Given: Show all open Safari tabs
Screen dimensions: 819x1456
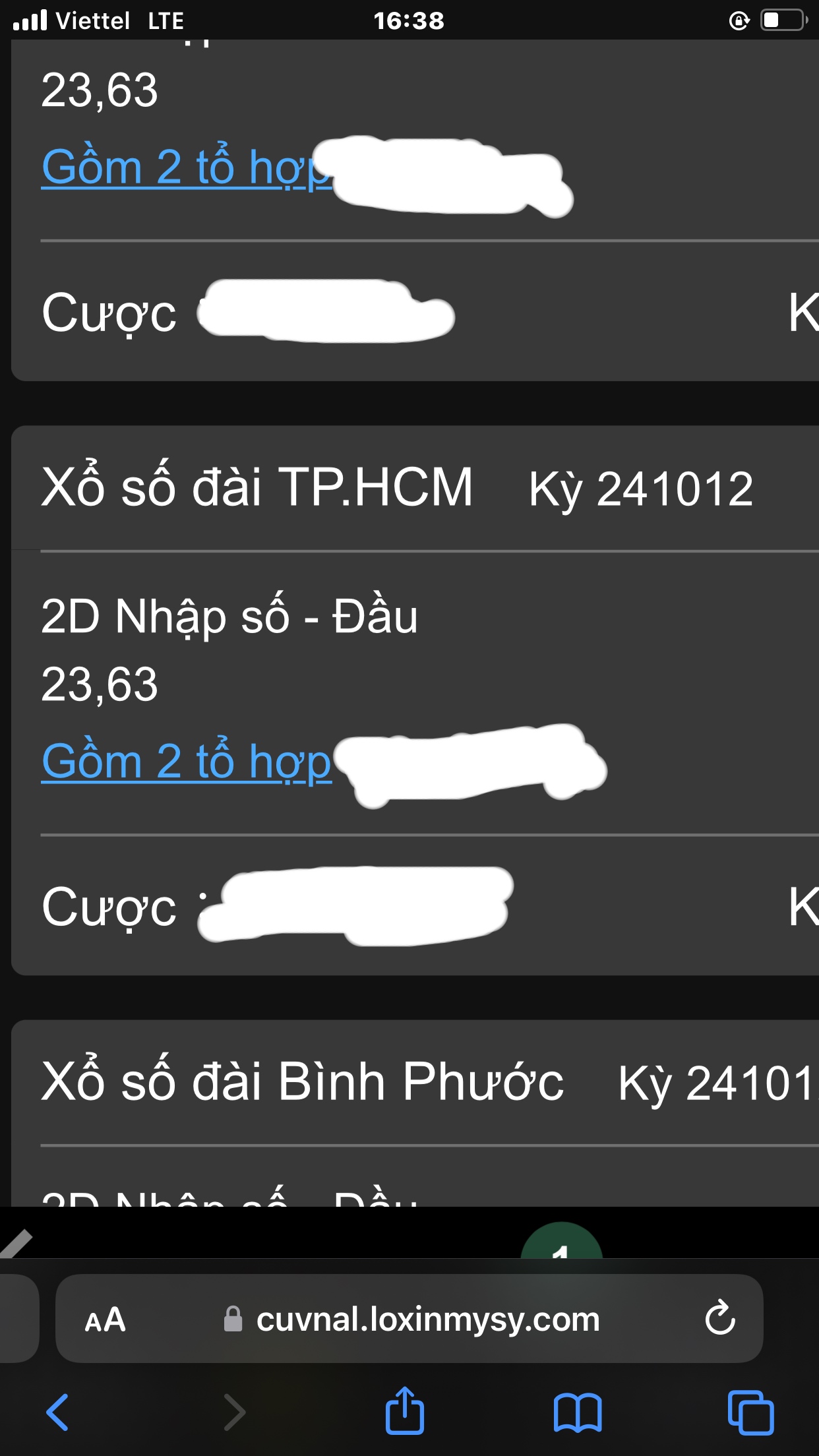Looking at the screenshot, I should click(x=750, y=1412).
